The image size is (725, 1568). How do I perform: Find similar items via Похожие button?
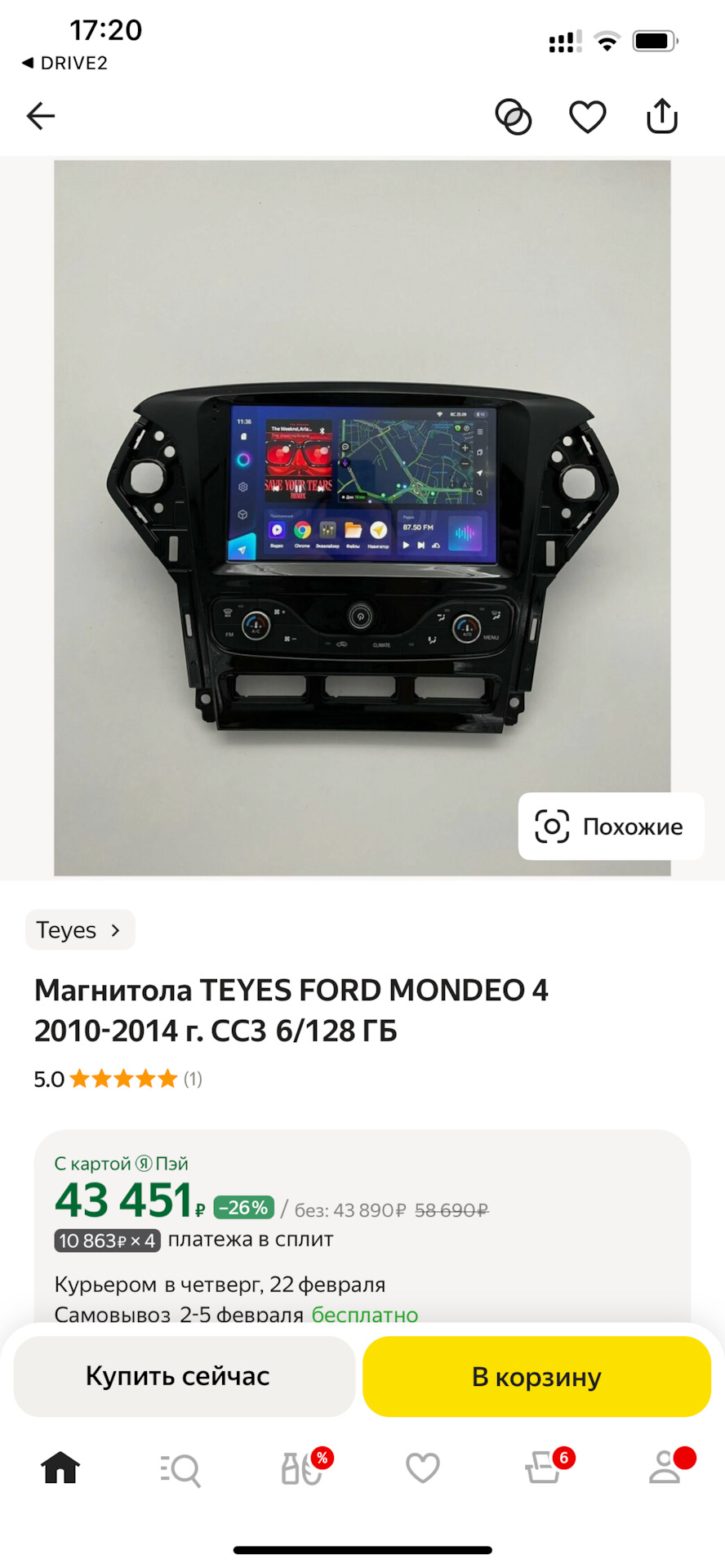(611, 826)
